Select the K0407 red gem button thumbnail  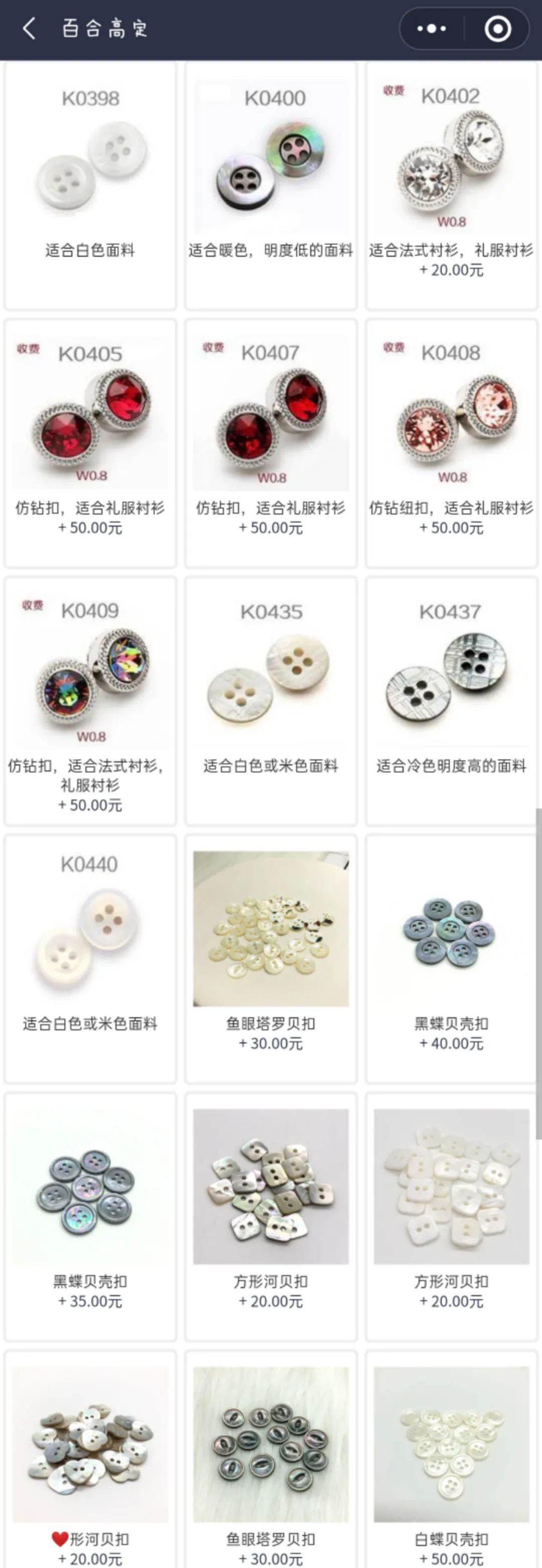point(270,420)
